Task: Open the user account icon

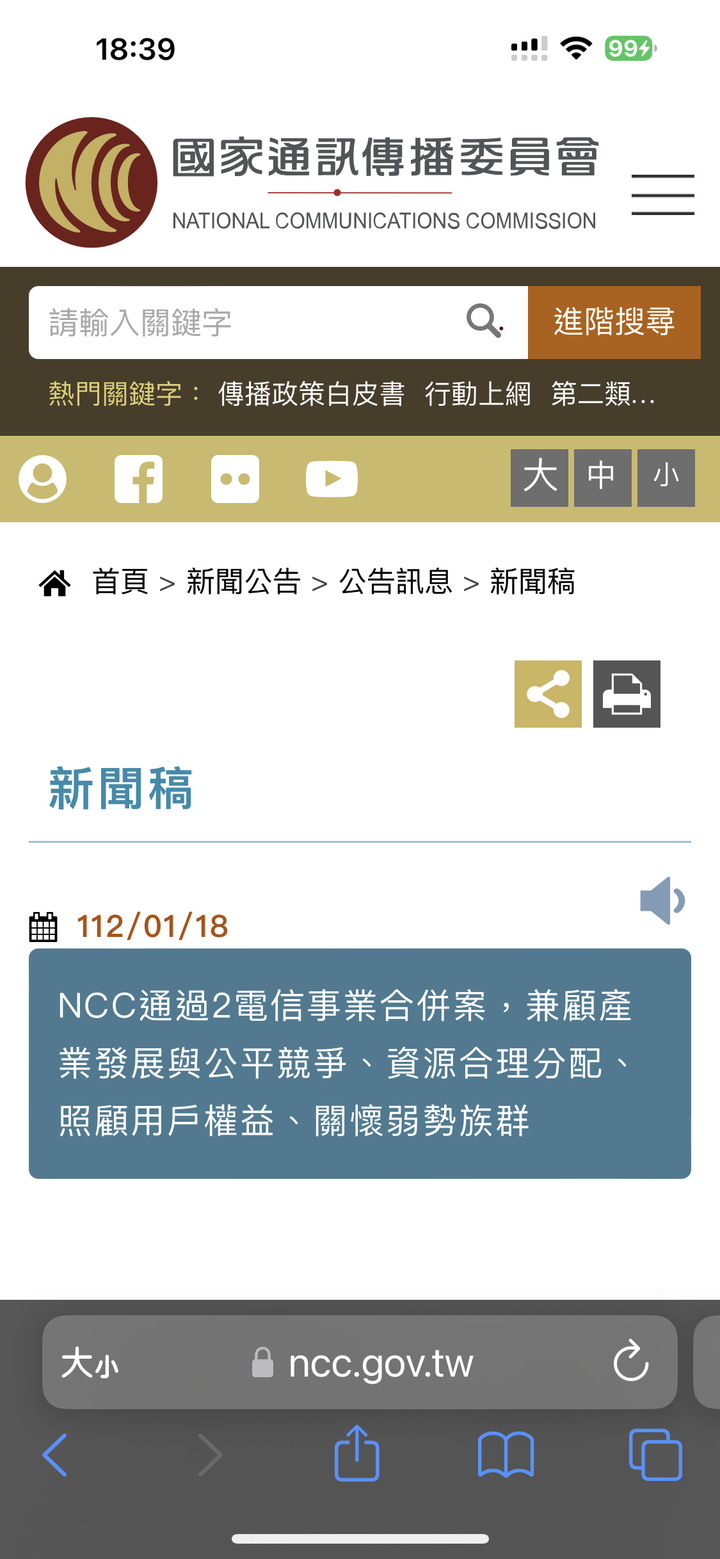Action: click(43, 479)
